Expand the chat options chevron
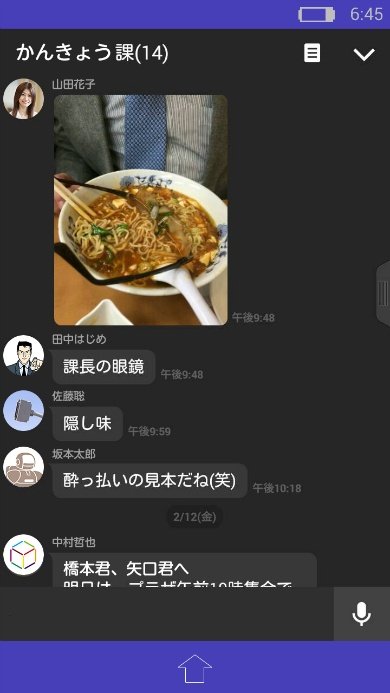 click(364, 54)
